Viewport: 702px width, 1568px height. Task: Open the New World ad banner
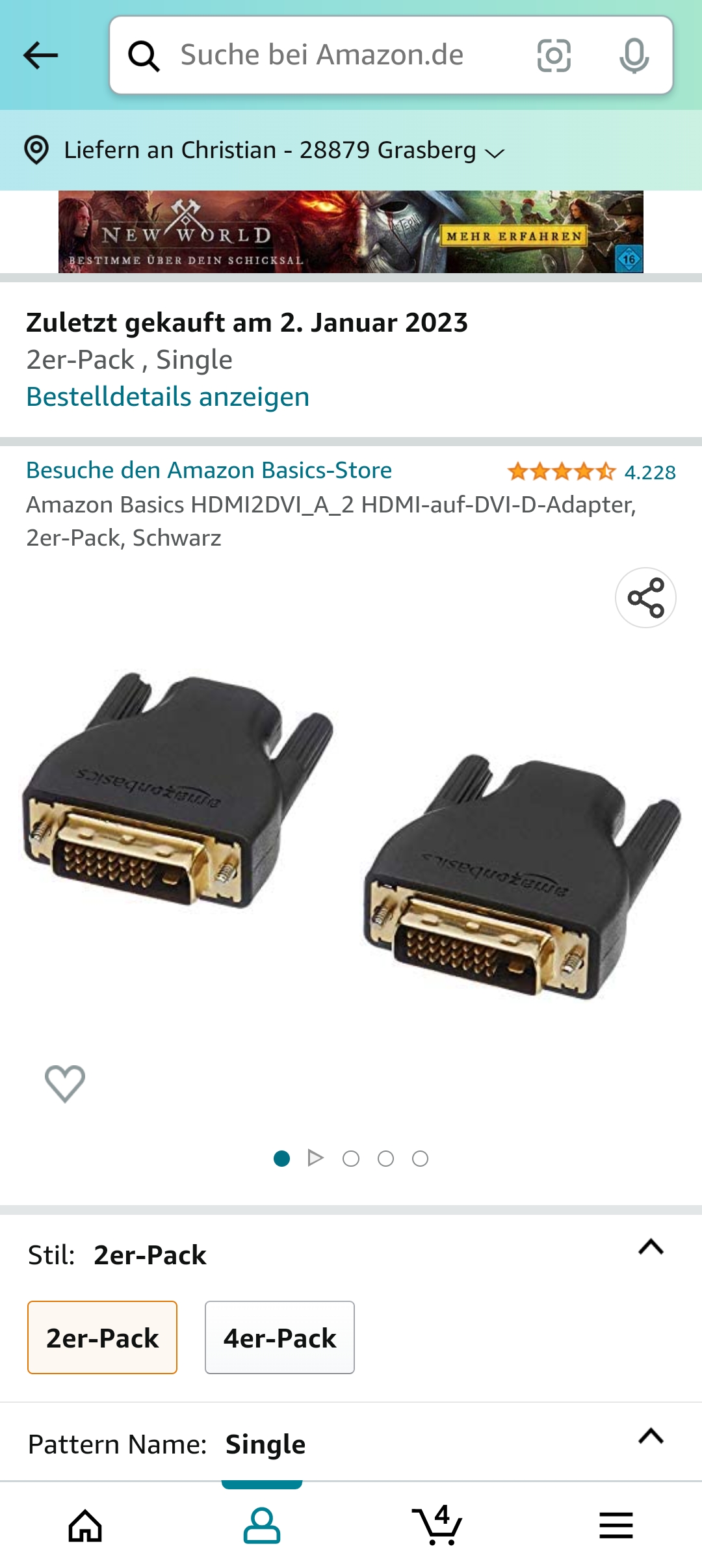pos(351,232)
